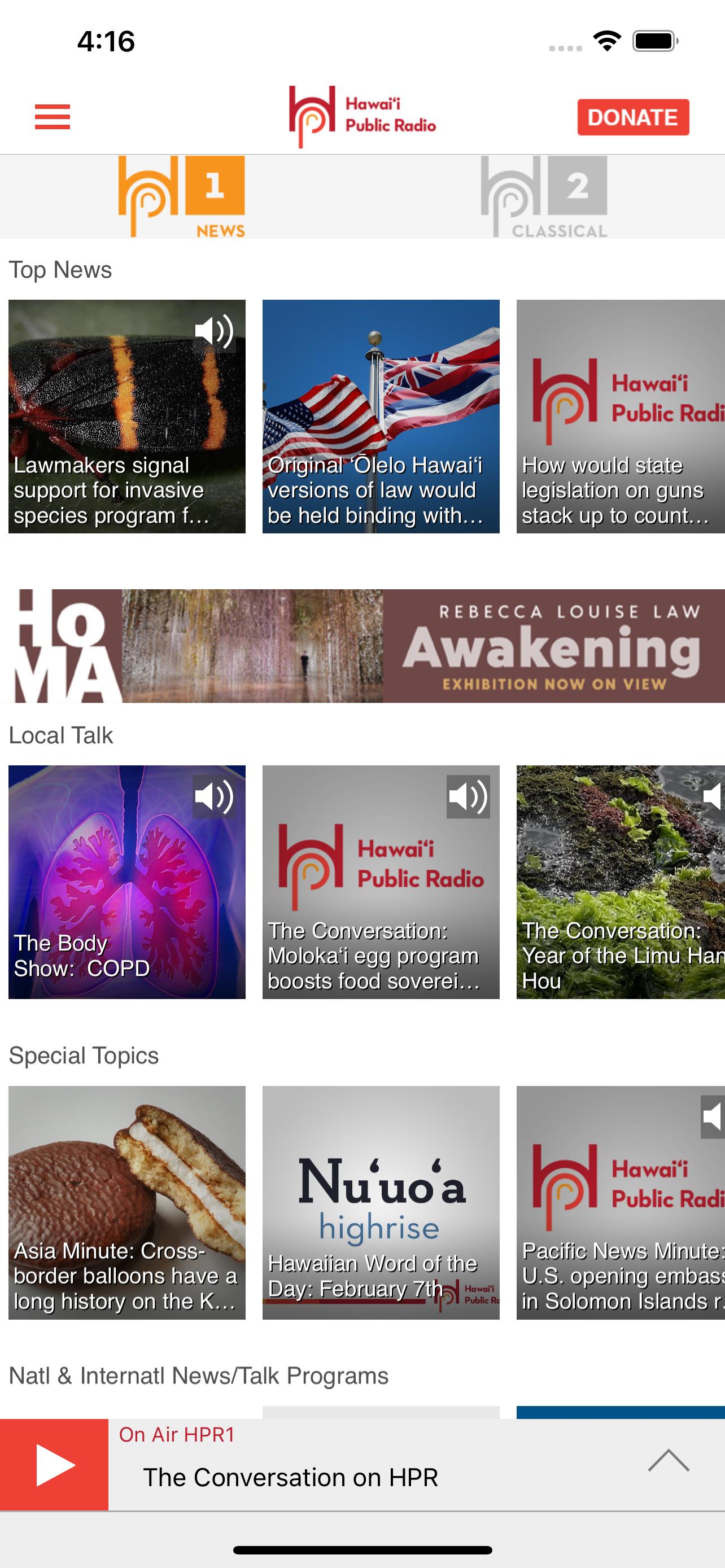
Task: Open the invasive species program story
Action: click(x=126, y=417)
